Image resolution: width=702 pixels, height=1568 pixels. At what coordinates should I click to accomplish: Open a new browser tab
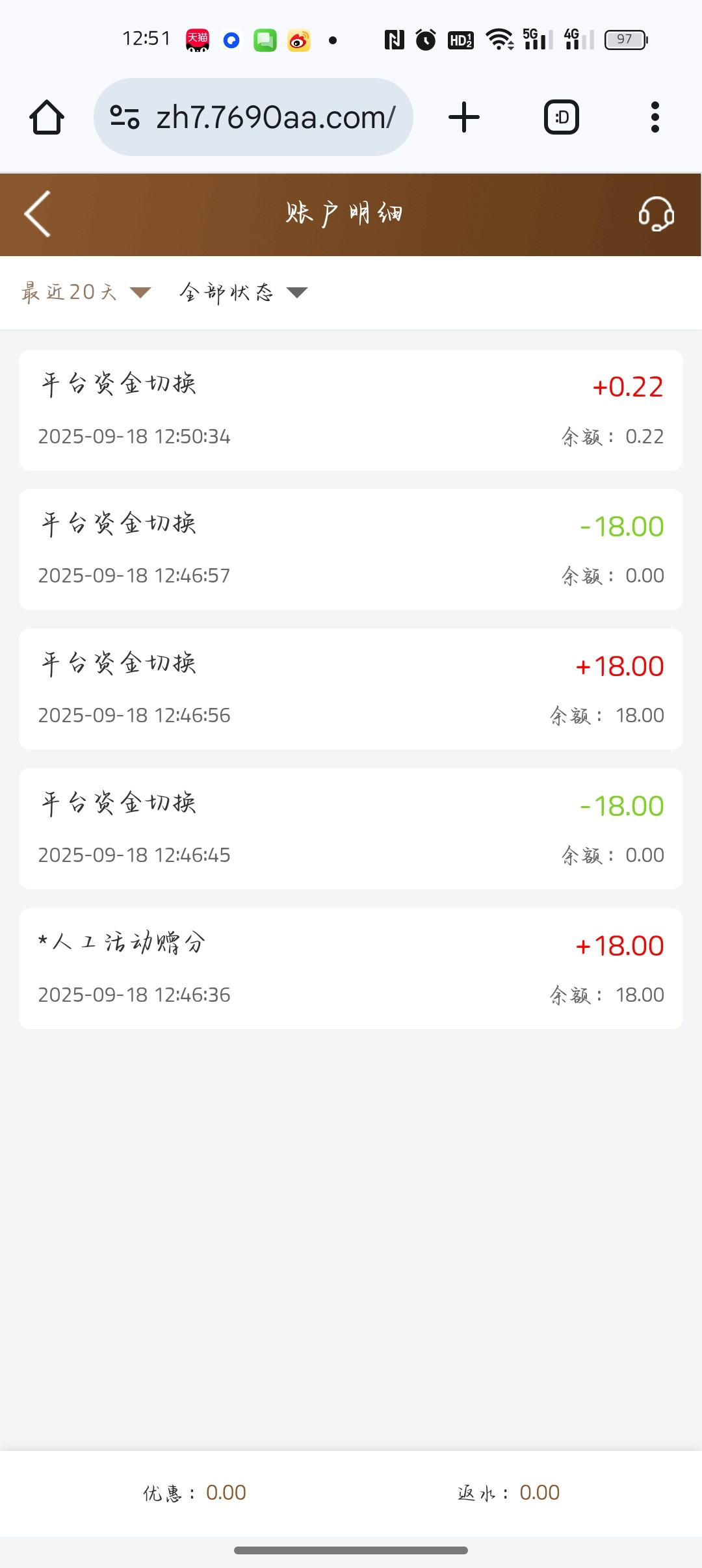pyautogui.click(x=464, y=118)
